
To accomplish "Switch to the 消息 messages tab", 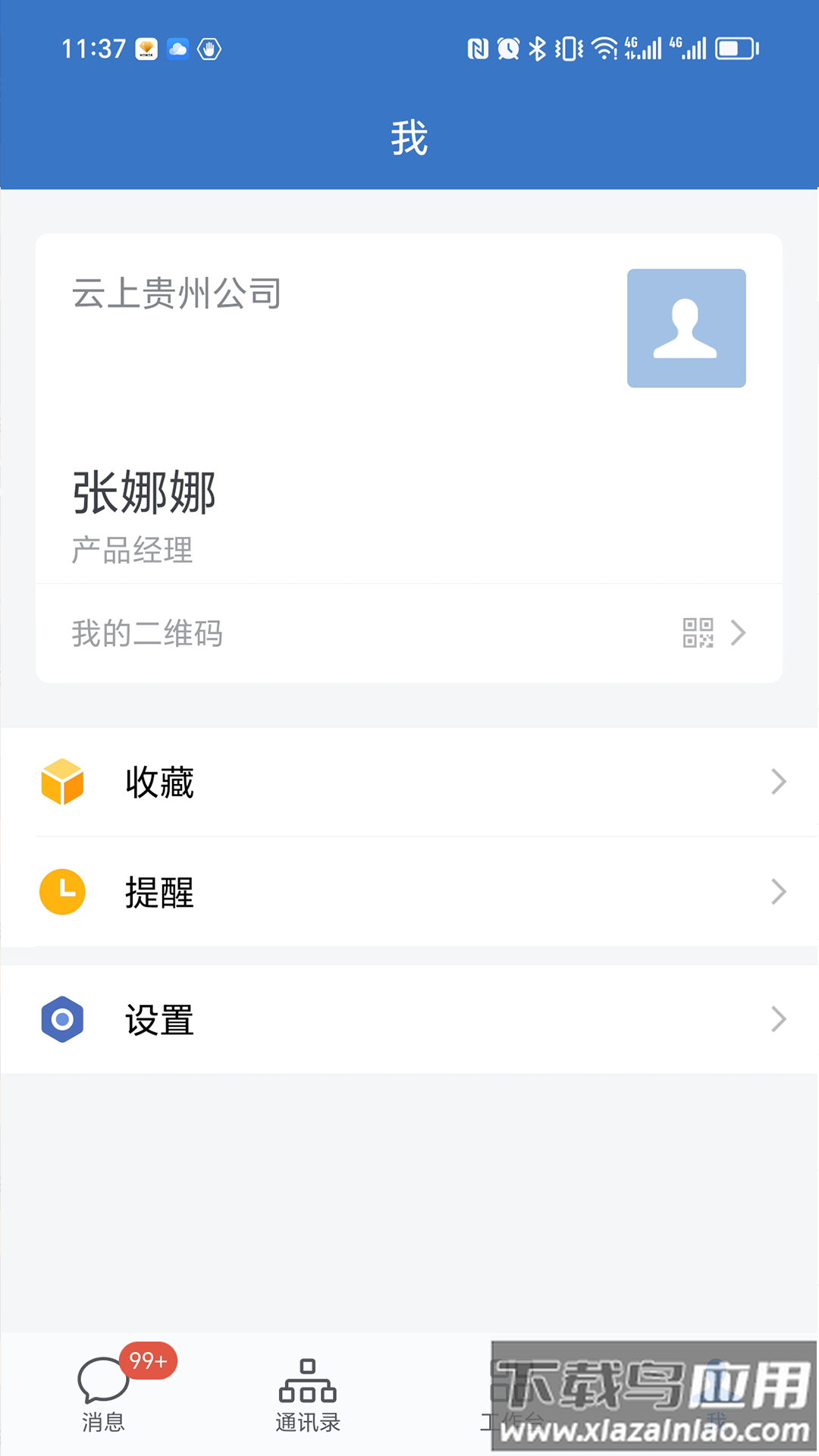I will click(x=103, y=1395).
